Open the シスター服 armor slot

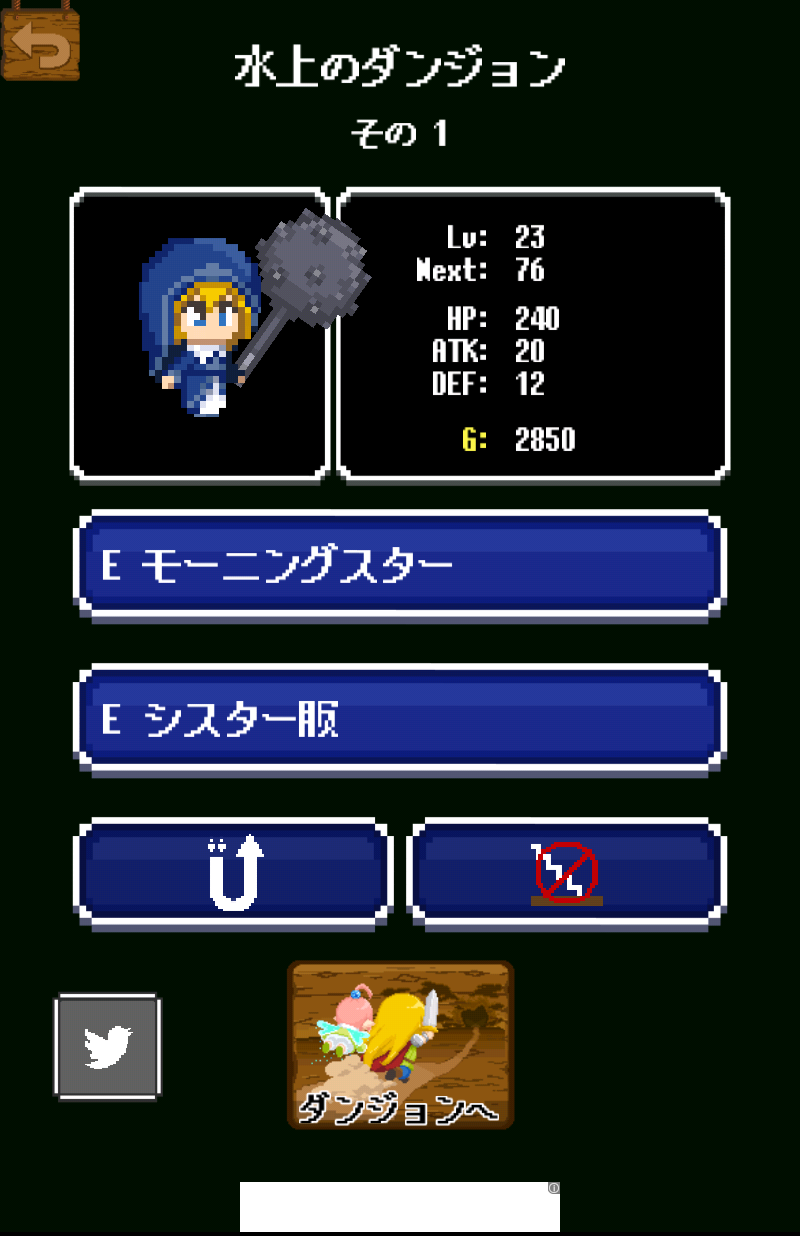point(400,718)
